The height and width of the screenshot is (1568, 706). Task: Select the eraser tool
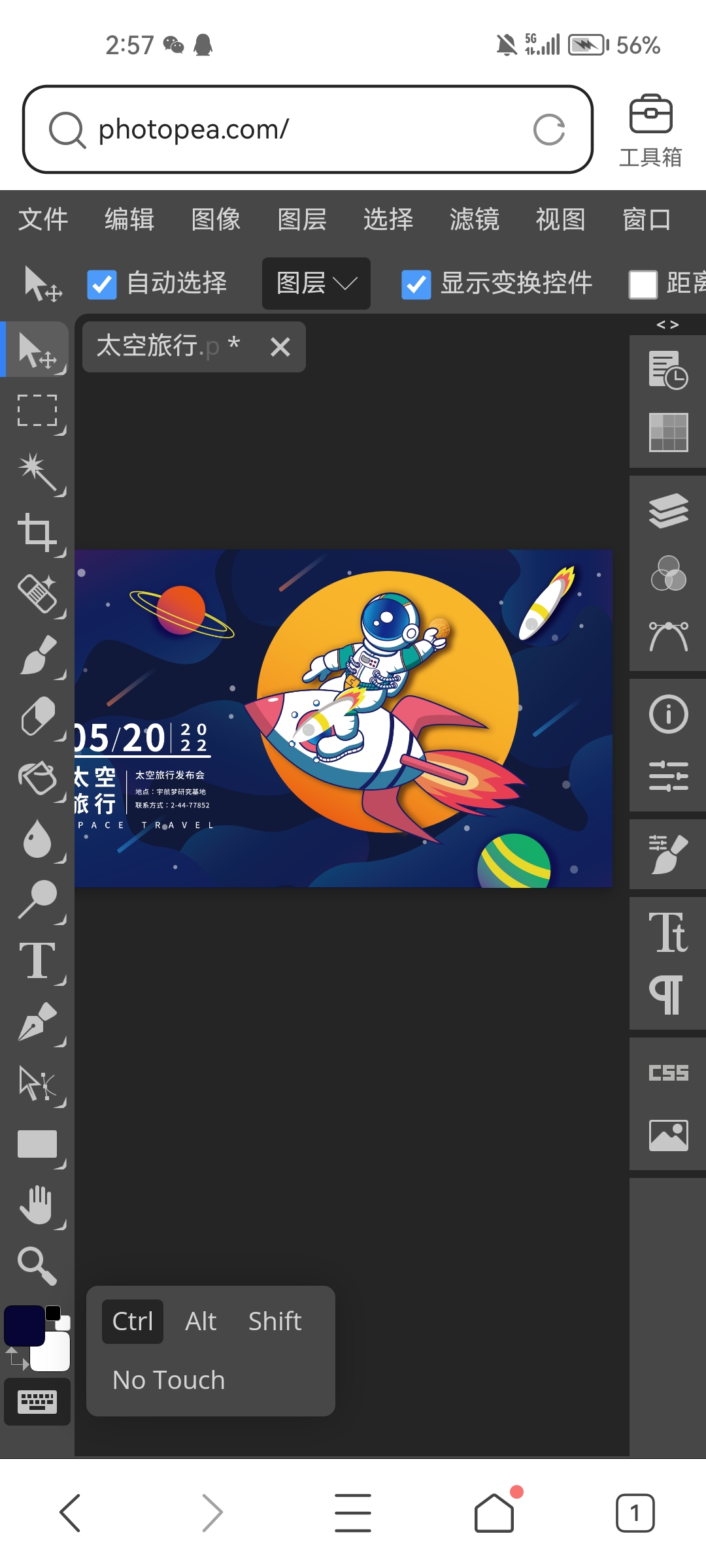(x=37, y=716)
